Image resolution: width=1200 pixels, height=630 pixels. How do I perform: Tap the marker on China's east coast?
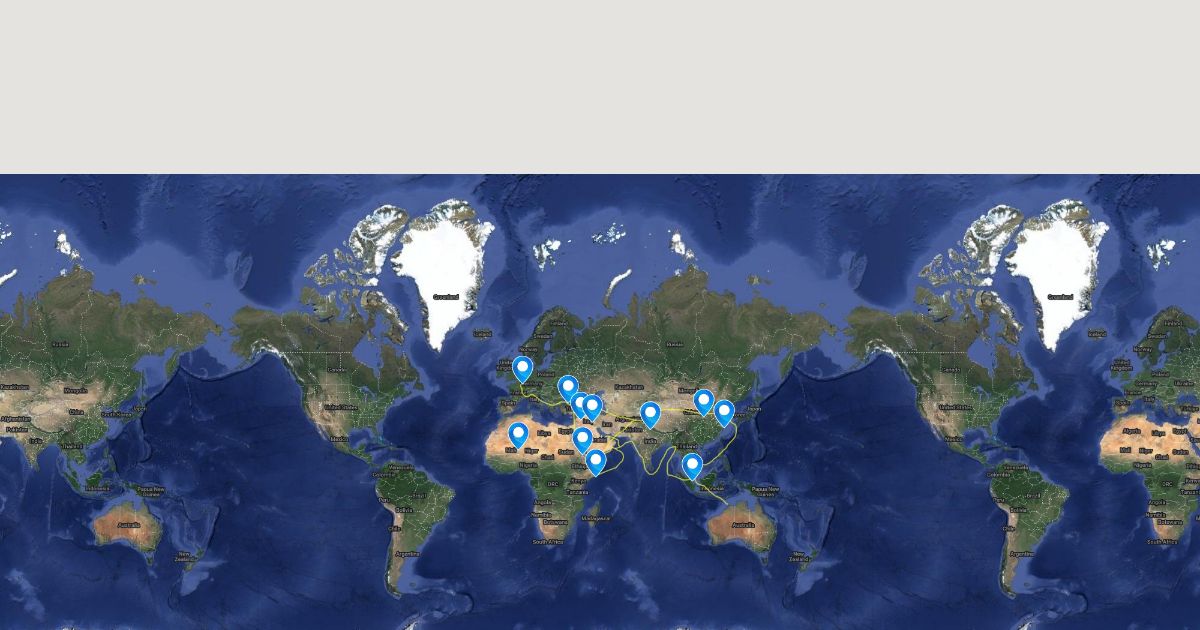(724, 411)
